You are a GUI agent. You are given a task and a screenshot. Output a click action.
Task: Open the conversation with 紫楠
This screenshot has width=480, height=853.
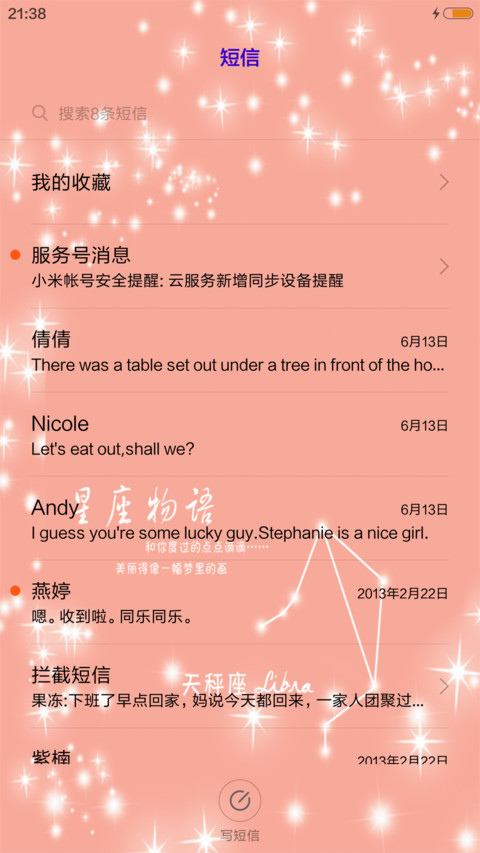pos(240,747)
